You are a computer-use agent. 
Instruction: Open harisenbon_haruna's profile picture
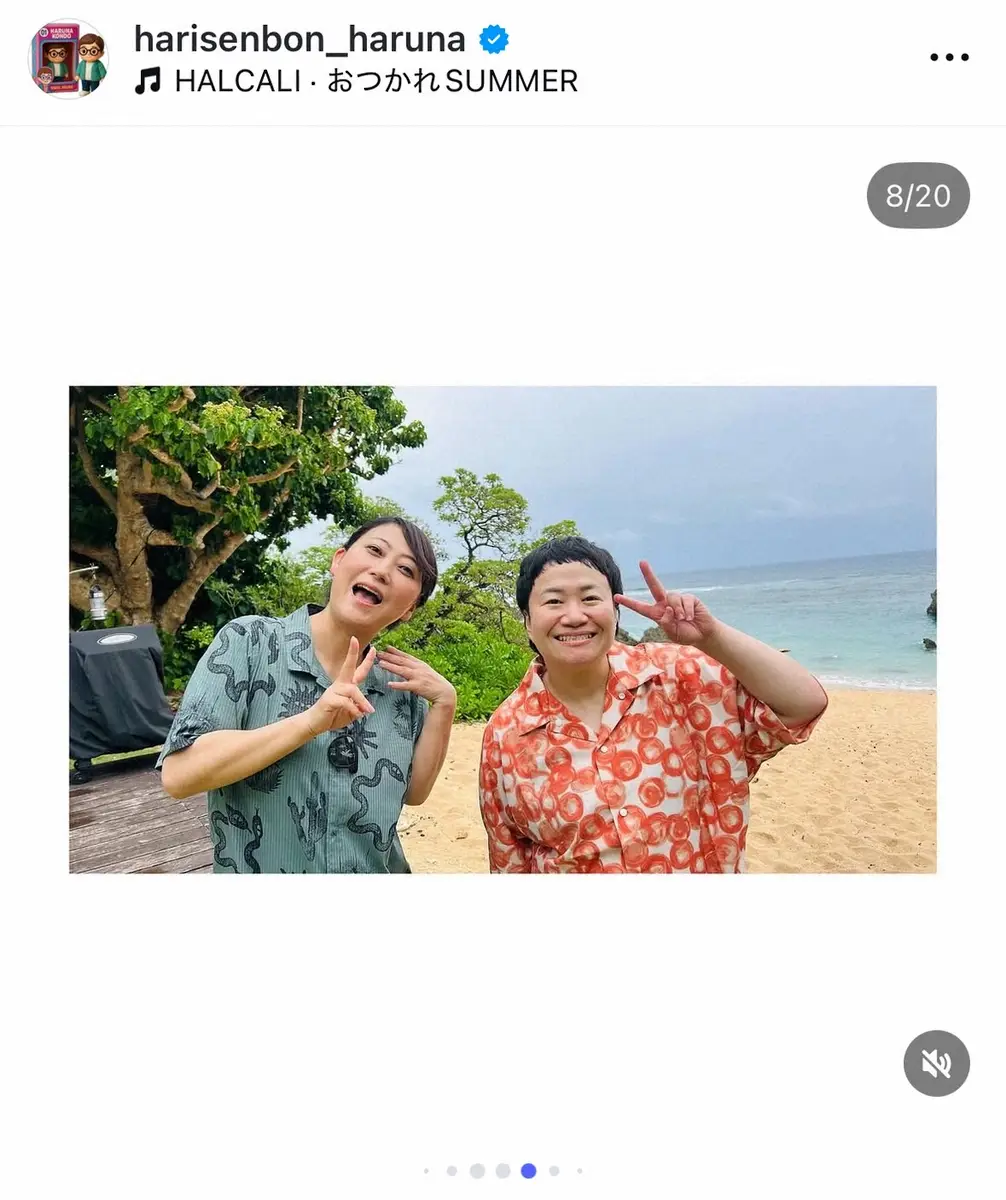[x=68, y=58]
